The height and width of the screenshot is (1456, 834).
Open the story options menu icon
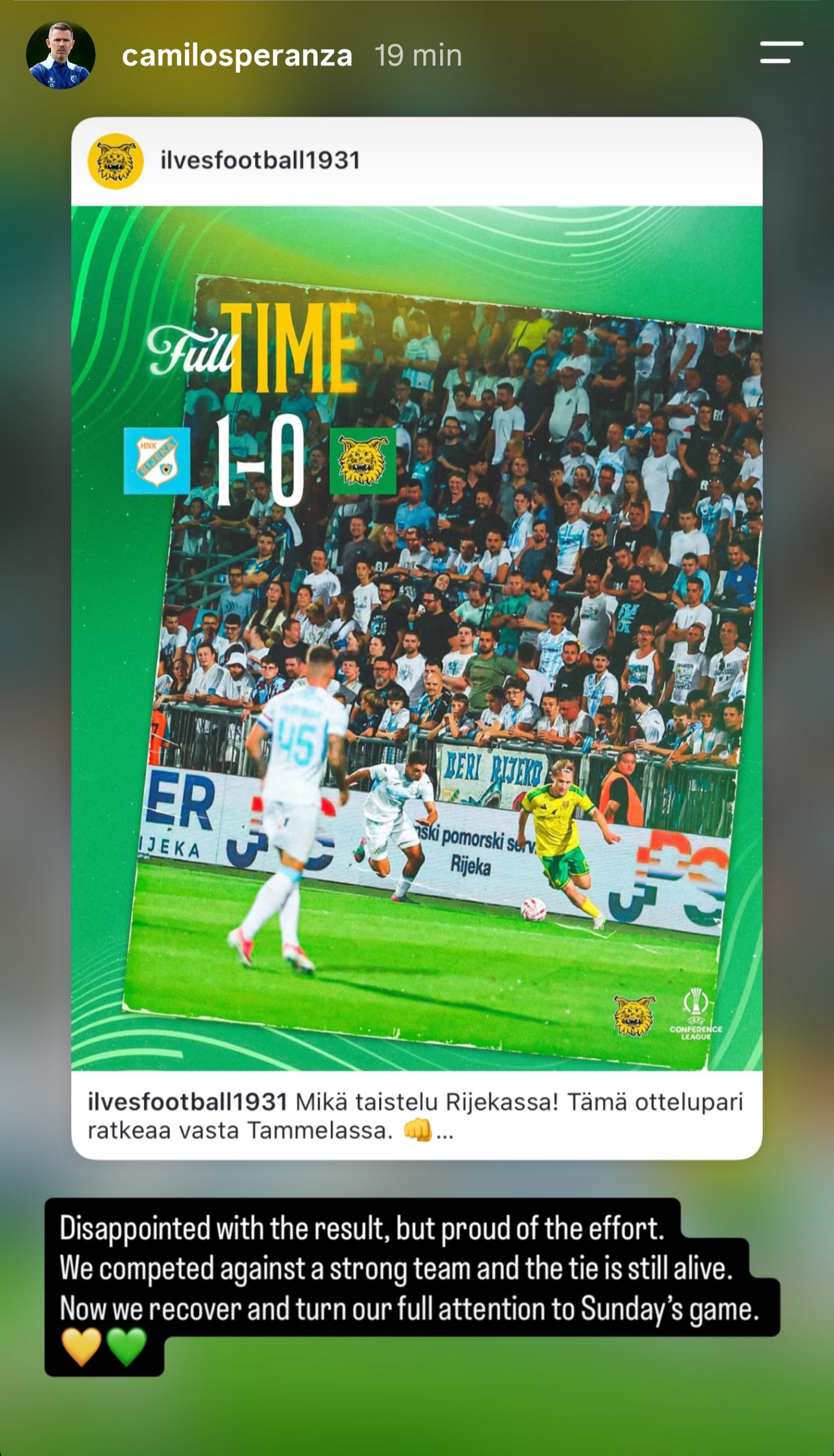pos(781,52)
